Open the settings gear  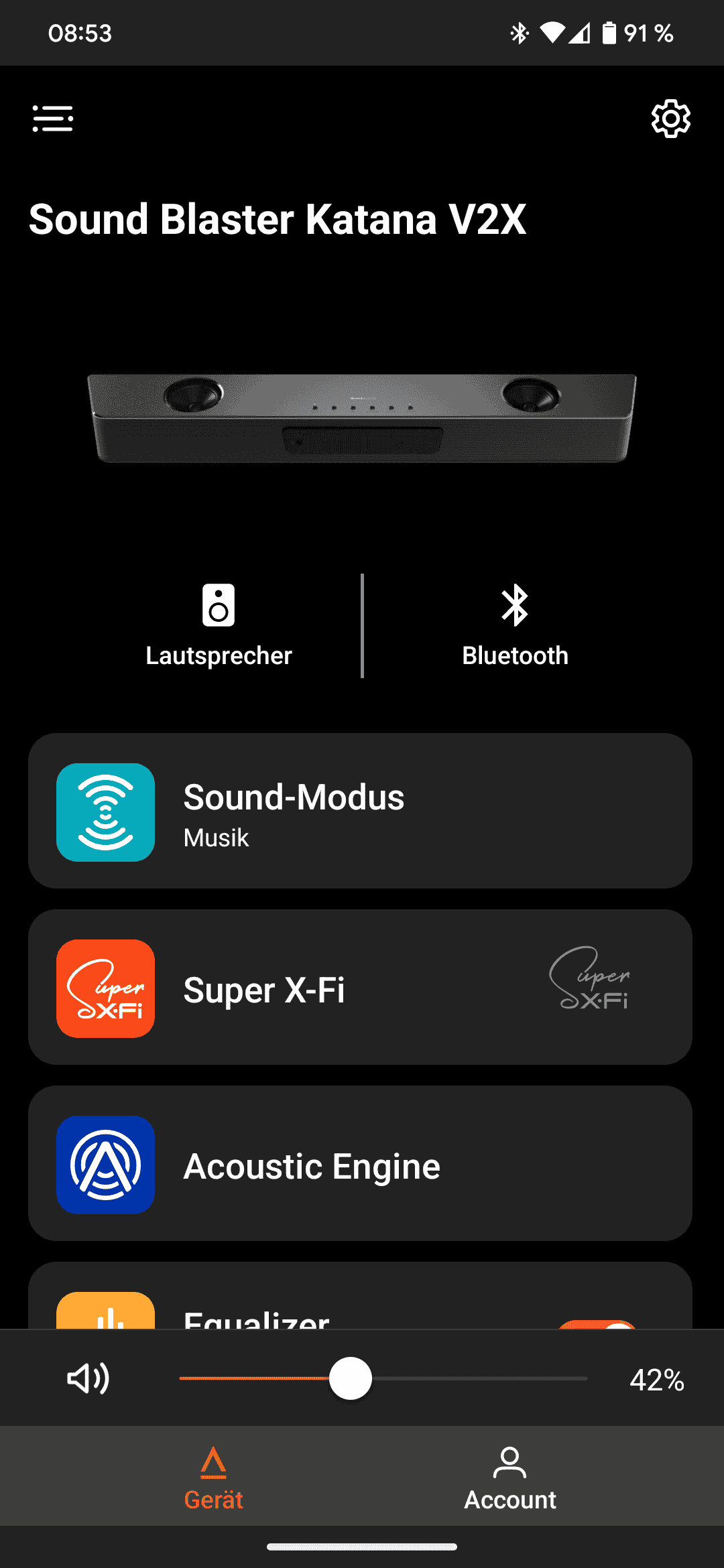click(670, 119)
